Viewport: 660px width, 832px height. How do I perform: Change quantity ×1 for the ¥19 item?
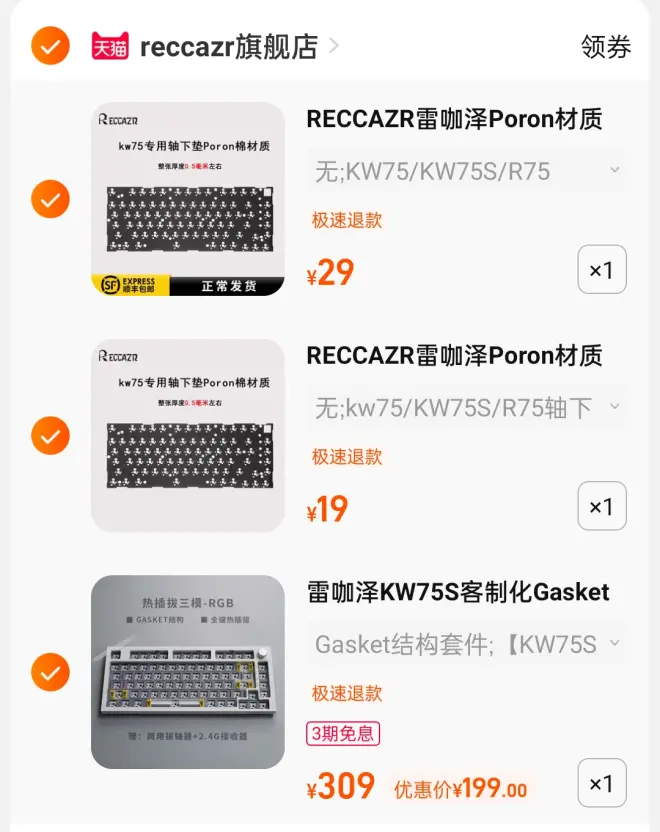click(602, 506)
